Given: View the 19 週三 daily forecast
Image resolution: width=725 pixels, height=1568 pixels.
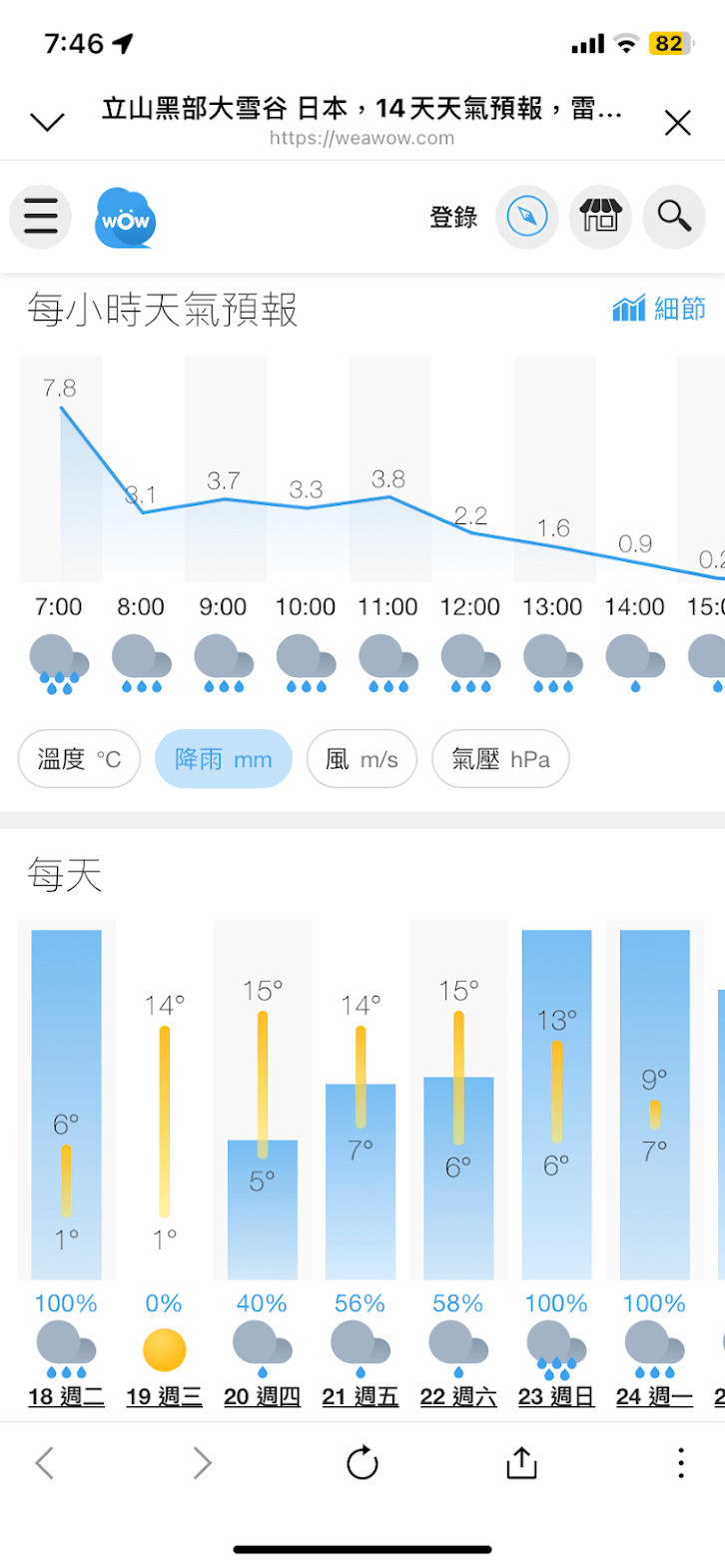Looking at the screenshot, I should 164,1396.
